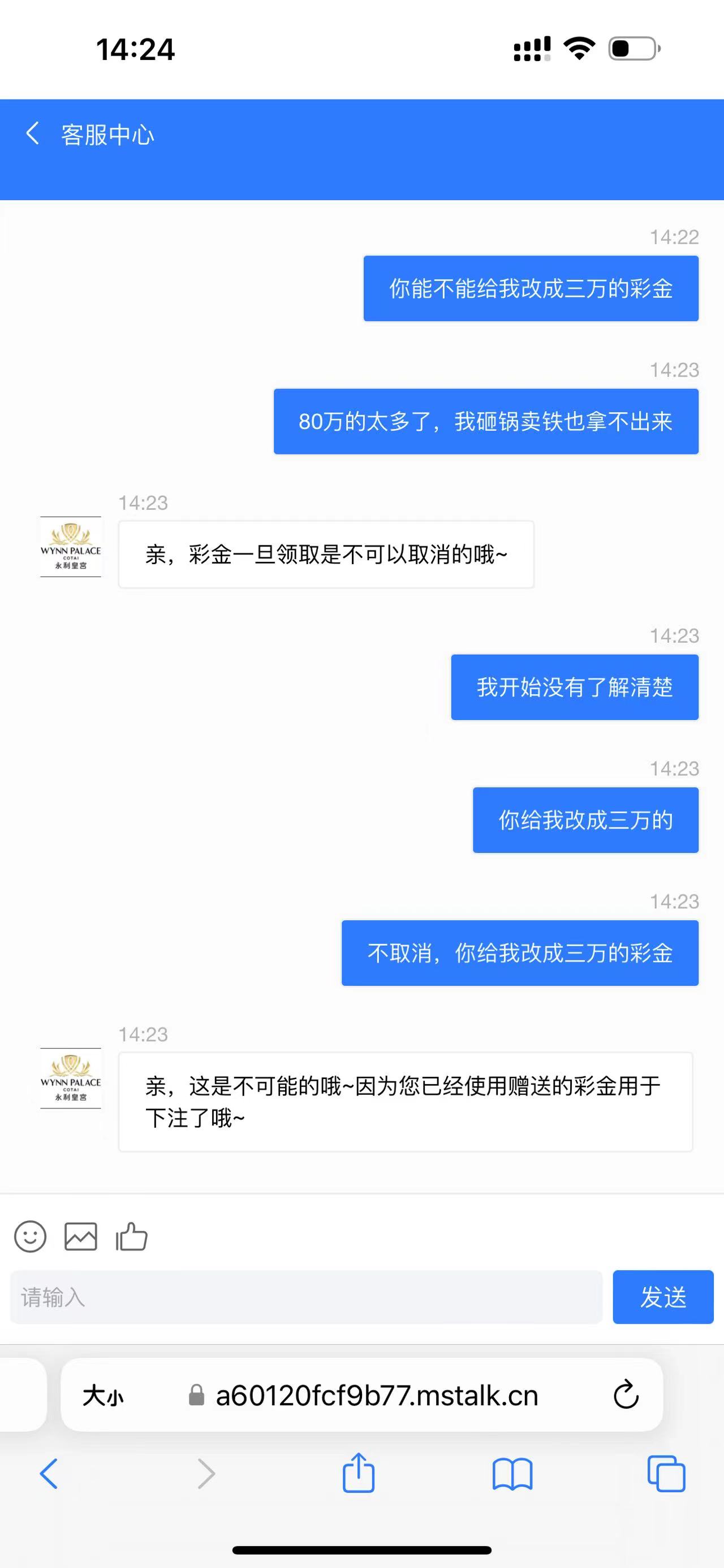Viewport: 724px width, 1568px height.
Task: Show all open Safari tabs
Action: pos(666,1474)
